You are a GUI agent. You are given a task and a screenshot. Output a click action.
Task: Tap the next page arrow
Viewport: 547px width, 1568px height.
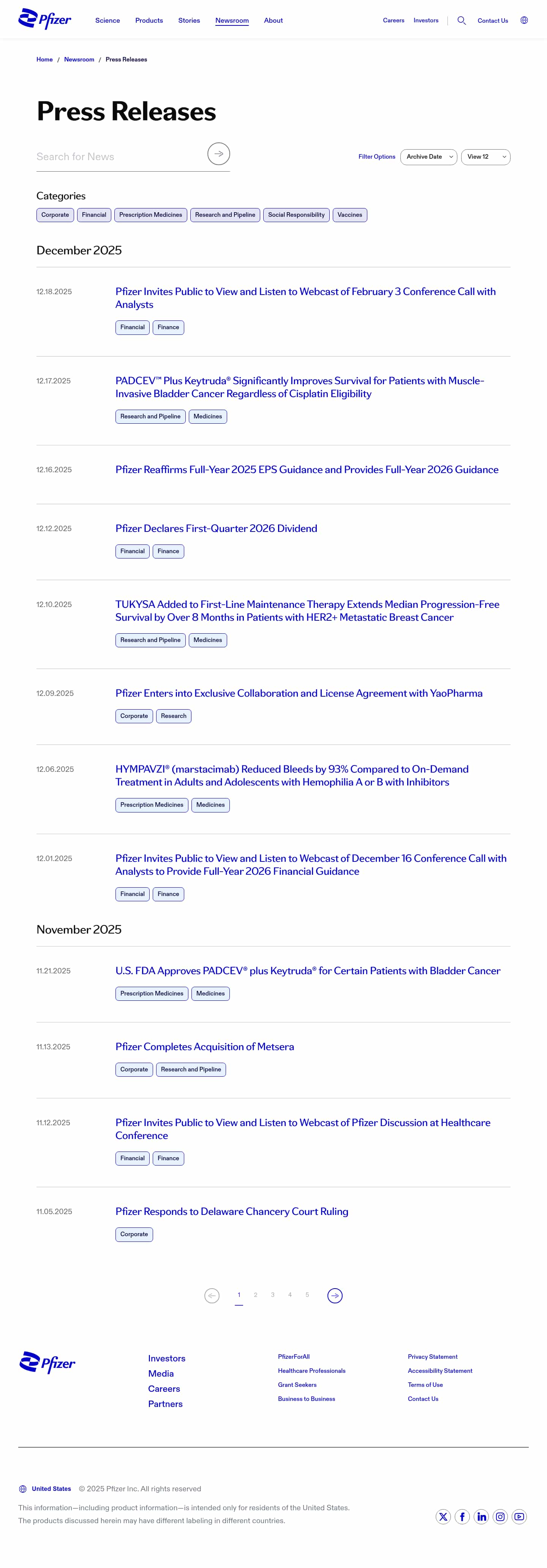tap(334, 1296)
